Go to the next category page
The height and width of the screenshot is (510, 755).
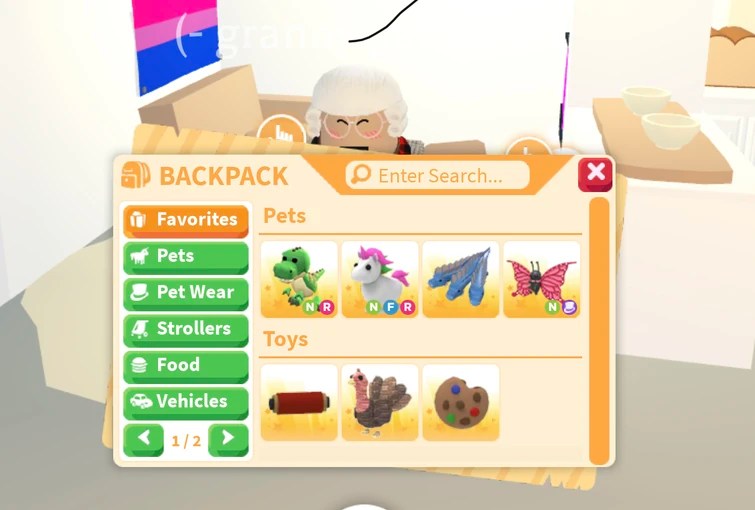[x=228, y=438]
